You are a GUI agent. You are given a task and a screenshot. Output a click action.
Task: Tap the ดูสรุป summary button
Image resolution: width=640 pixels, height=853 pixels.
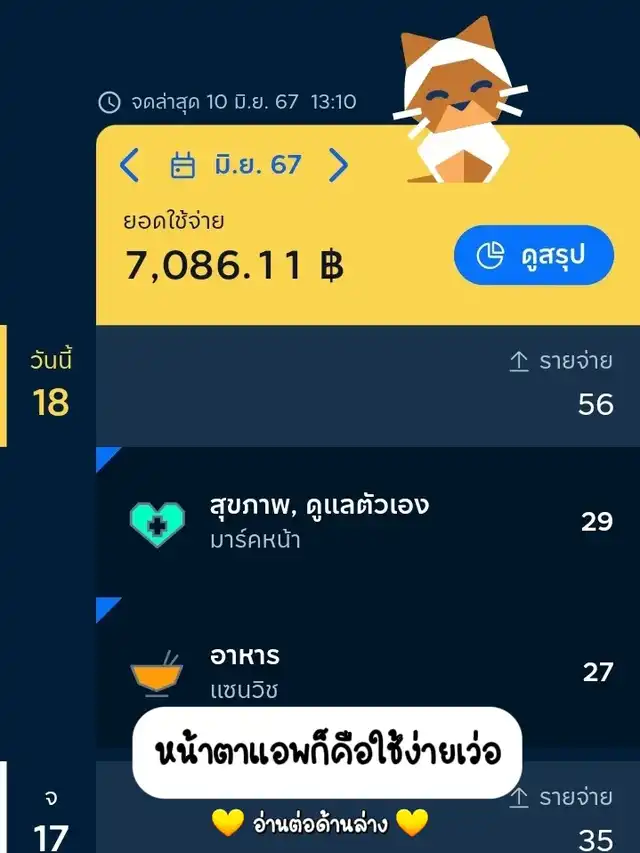(533, 256)
